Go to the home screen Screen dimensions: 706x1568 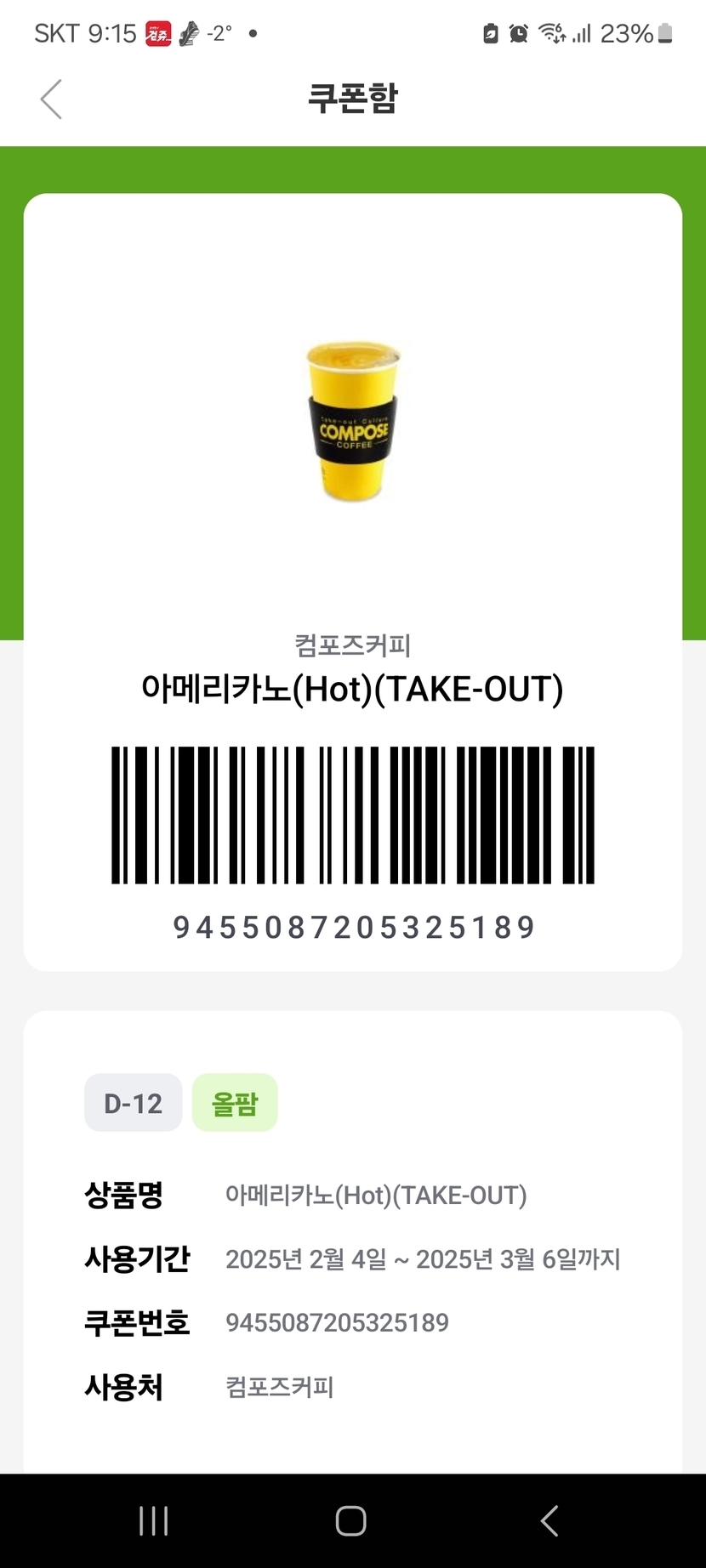pos(351,1520)
